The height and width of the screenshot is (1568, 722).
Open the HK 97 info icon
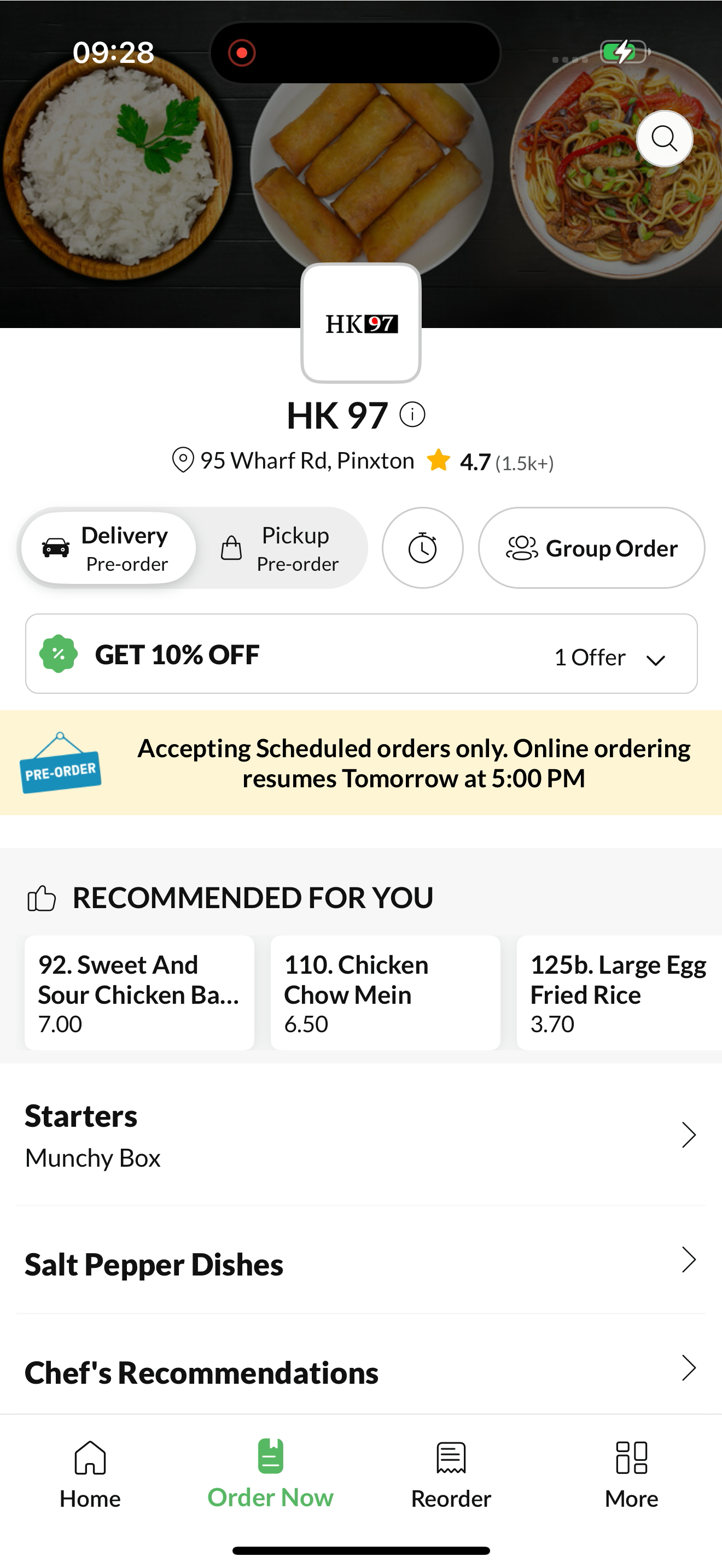pyautogui.click(x=412, y=415)
